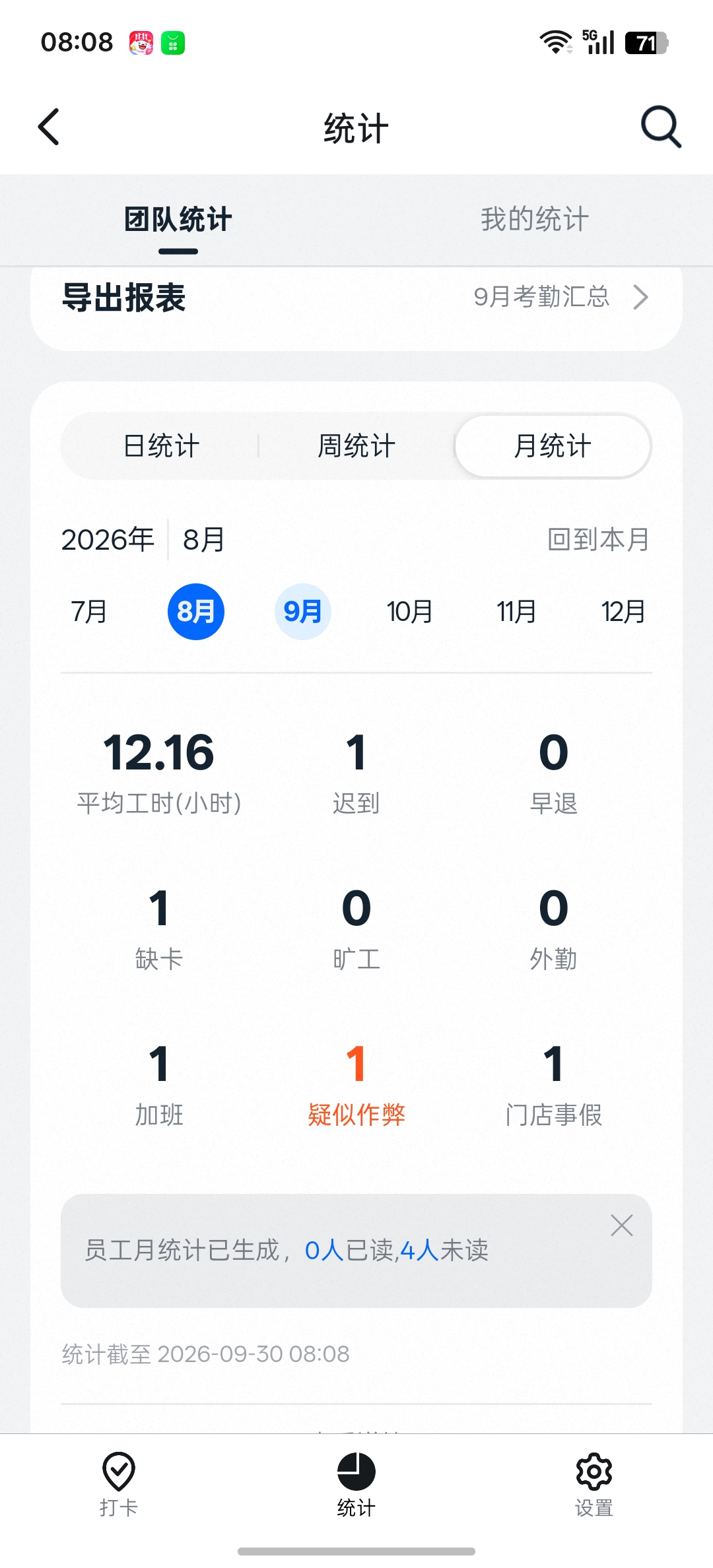713x1568 pixels.
Task: Select the 月统计 segment
Action: point(553,446)
